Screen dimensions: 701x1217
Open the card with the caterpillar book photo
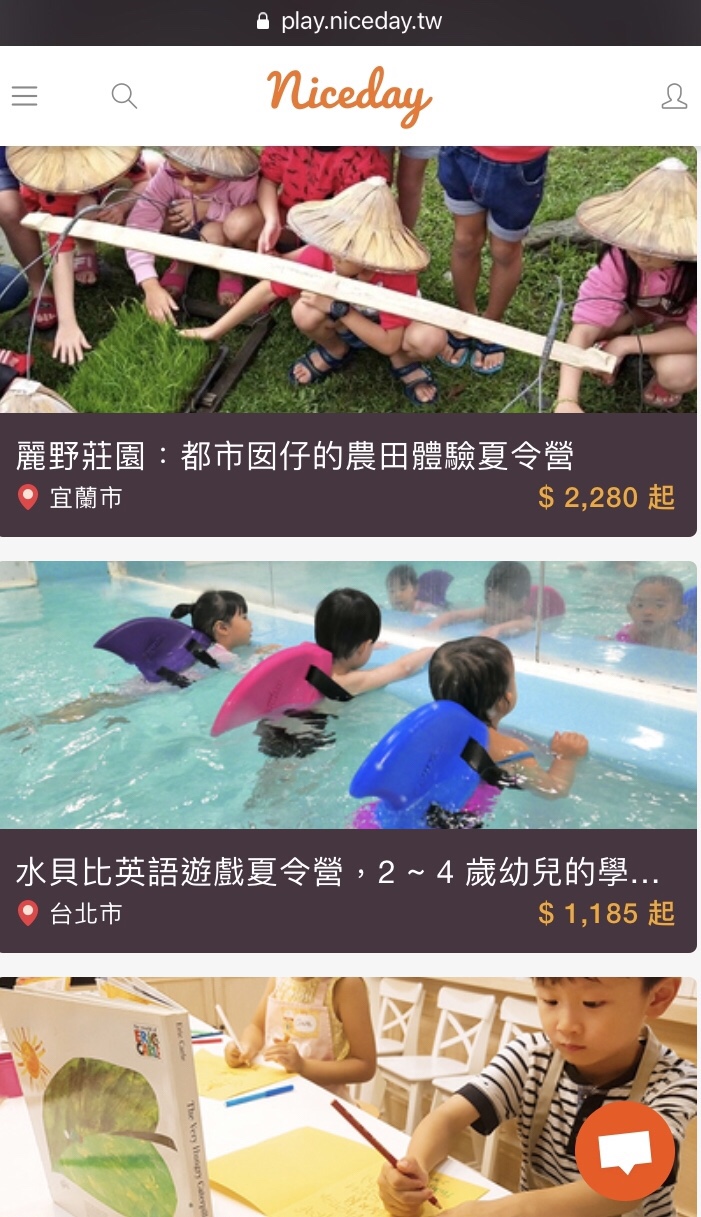coord(300,1095)
